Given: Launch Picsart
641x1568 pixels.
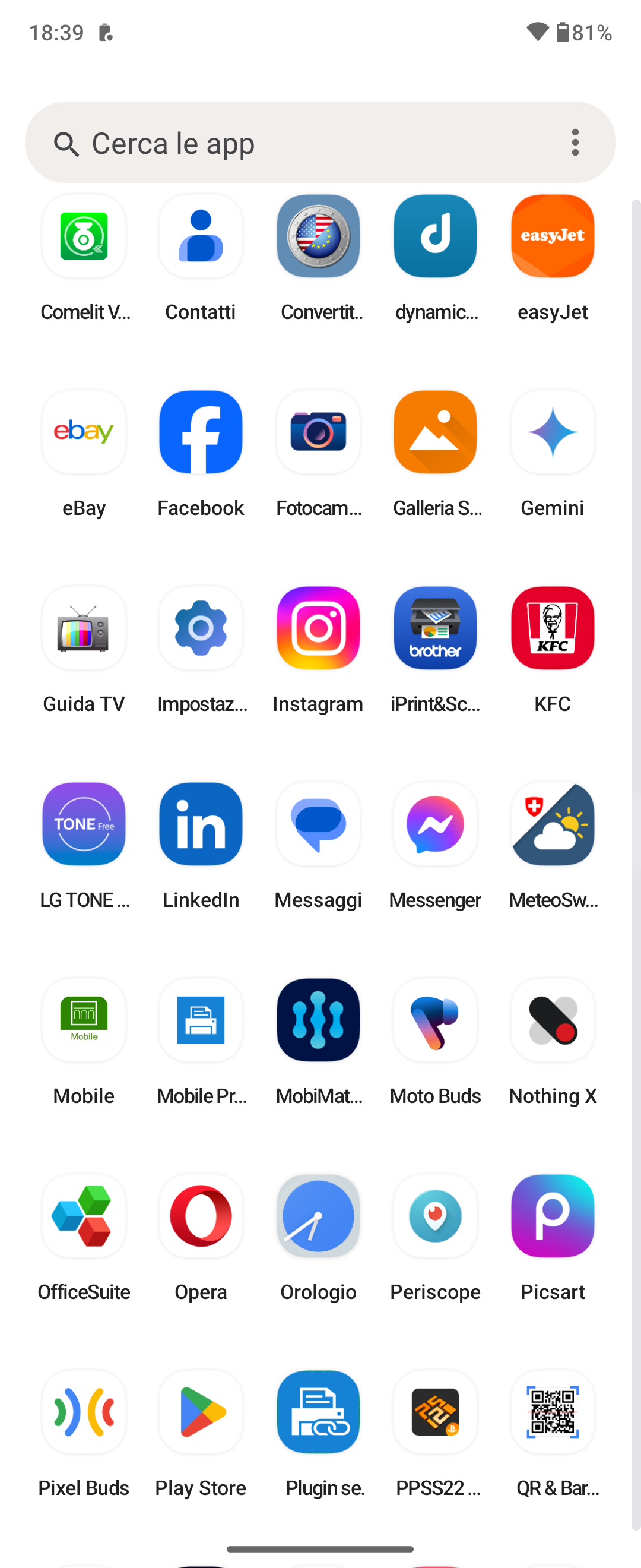Looking at the screenshot, I should [552, 1217].
